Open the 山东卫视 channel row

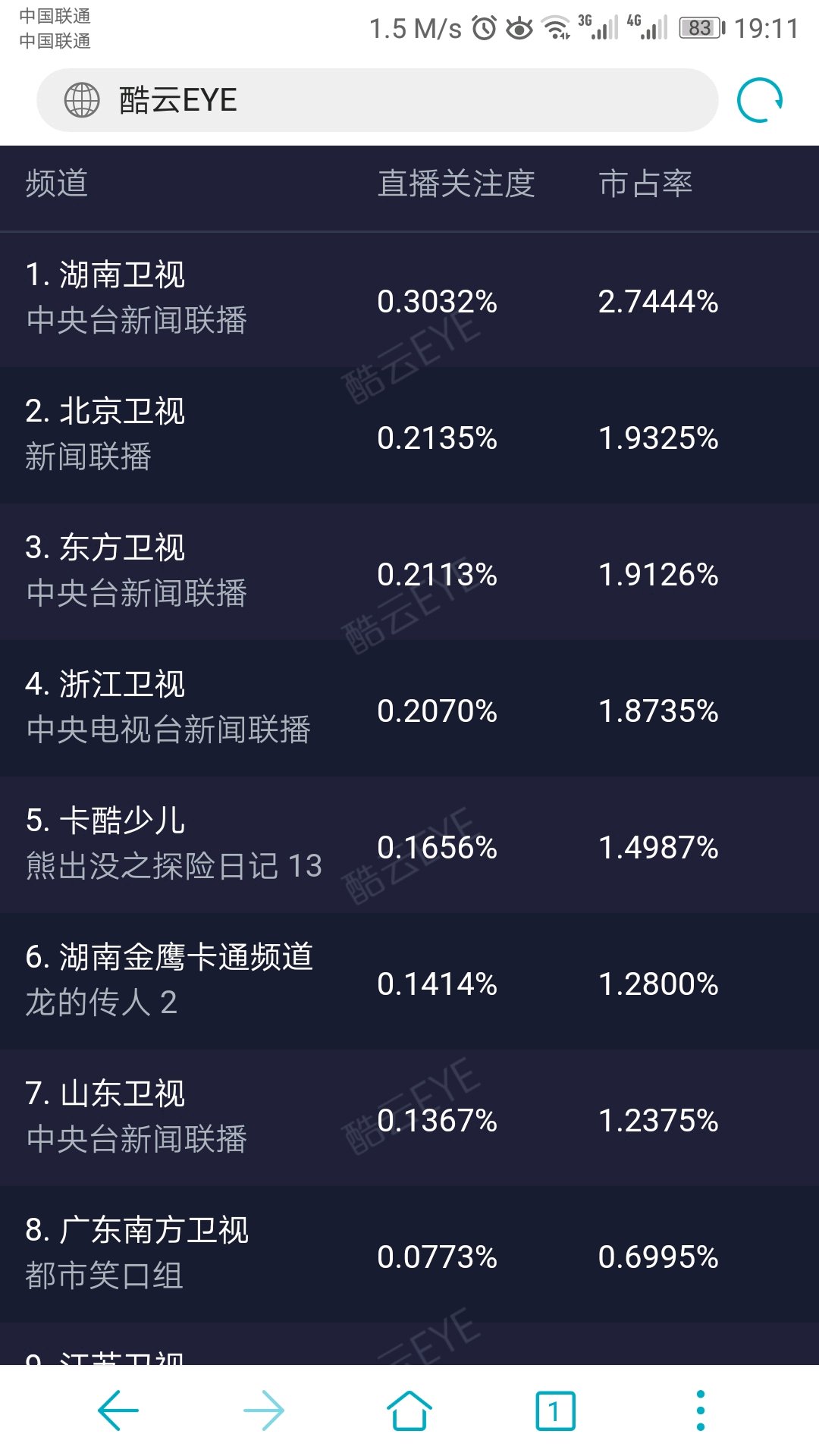coord(409,1118)
